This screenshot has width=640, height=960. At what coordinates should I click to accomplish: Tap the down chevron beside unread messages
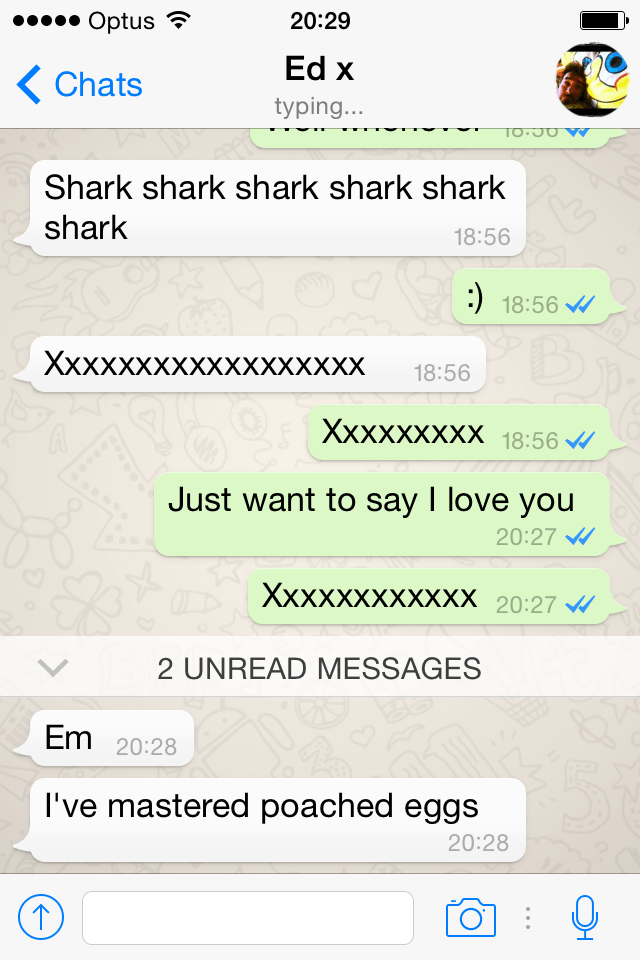point(52,667)
